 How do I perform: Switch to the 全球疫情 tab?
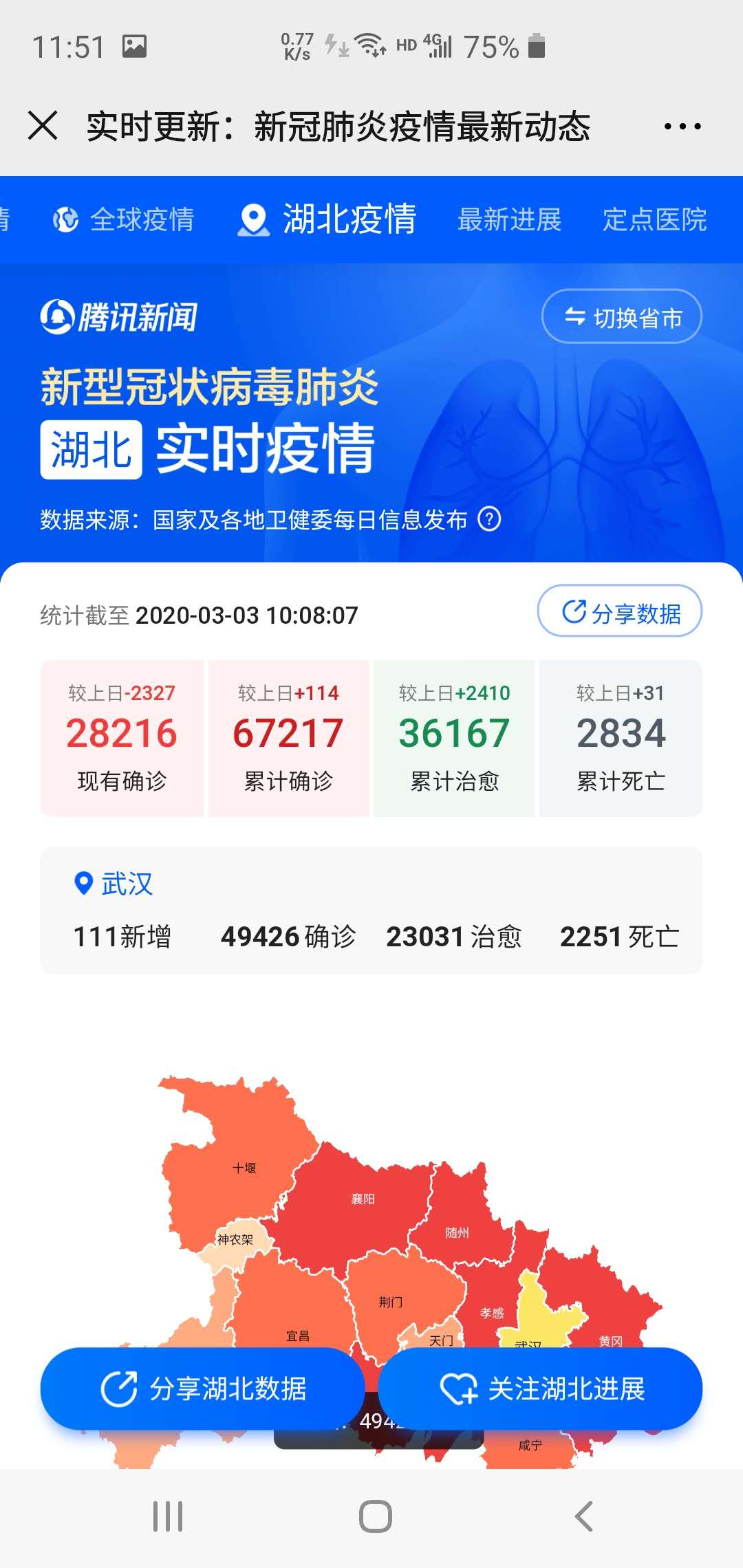125,220
